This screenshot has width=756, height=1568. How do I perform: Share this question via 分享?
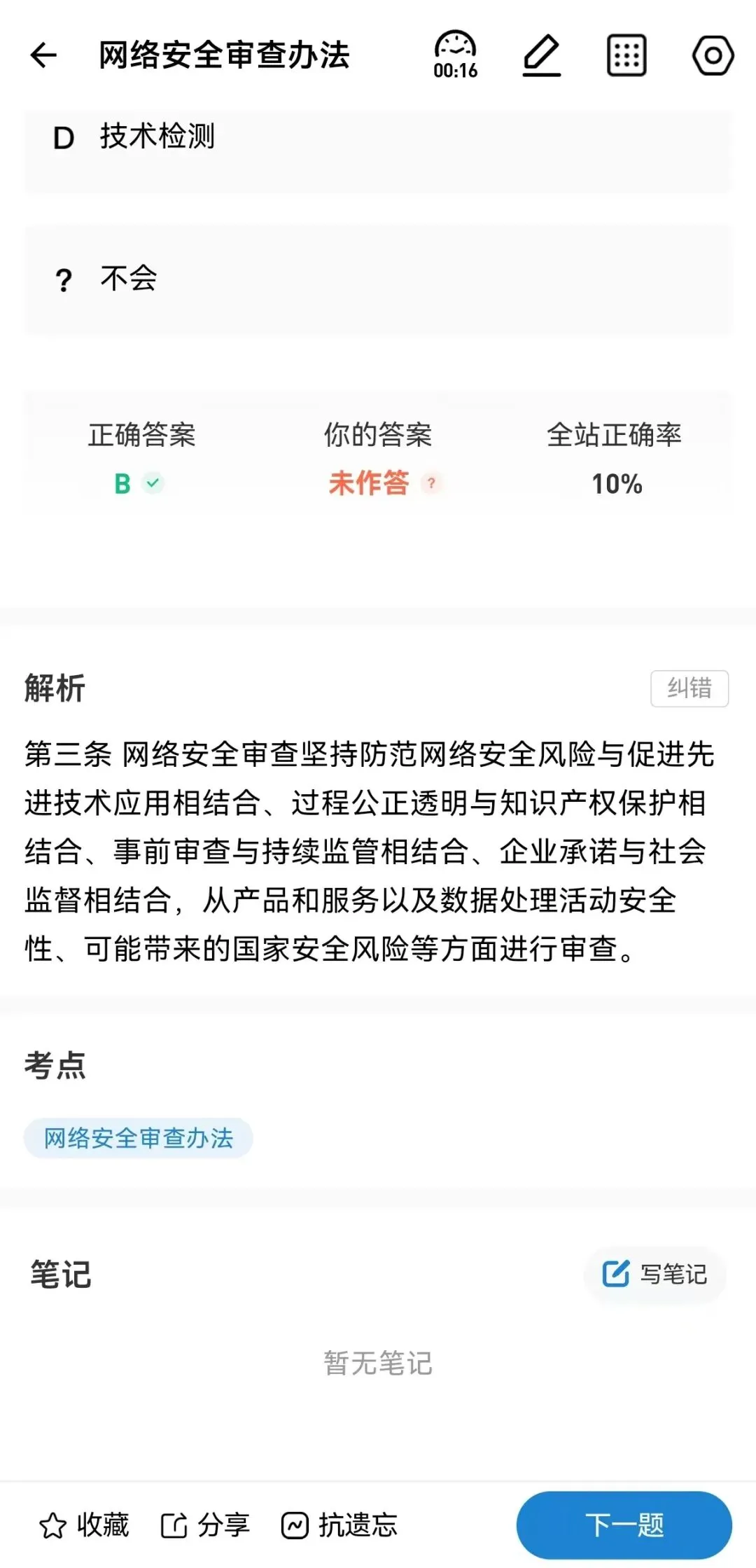pos(205,1525)
